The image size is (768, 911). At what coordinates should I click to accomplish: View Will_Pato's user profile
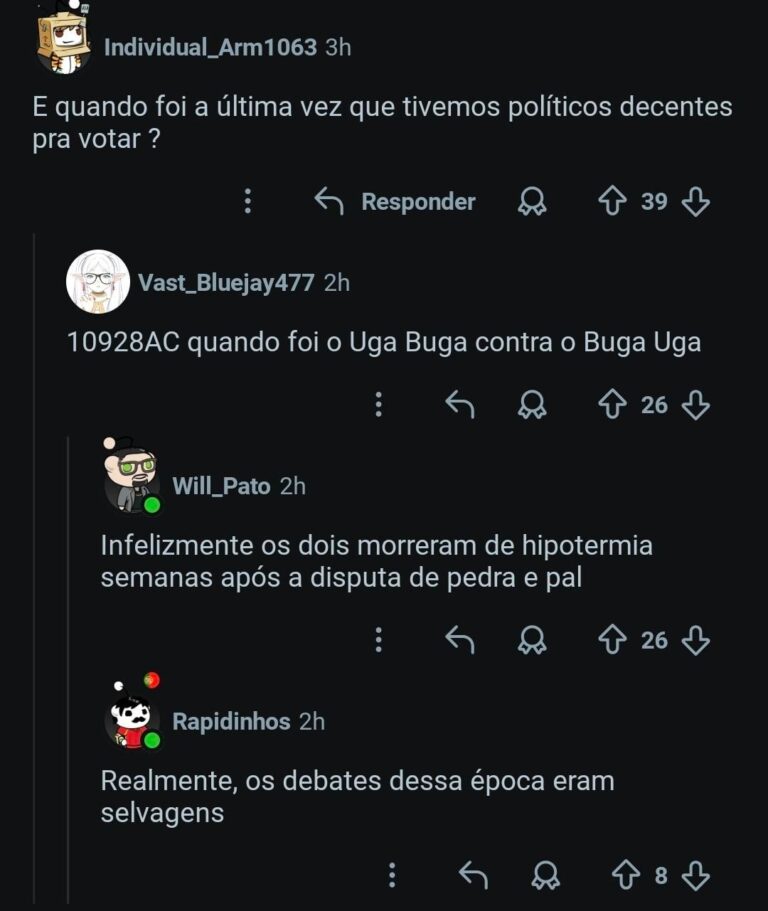pos(221,486)
